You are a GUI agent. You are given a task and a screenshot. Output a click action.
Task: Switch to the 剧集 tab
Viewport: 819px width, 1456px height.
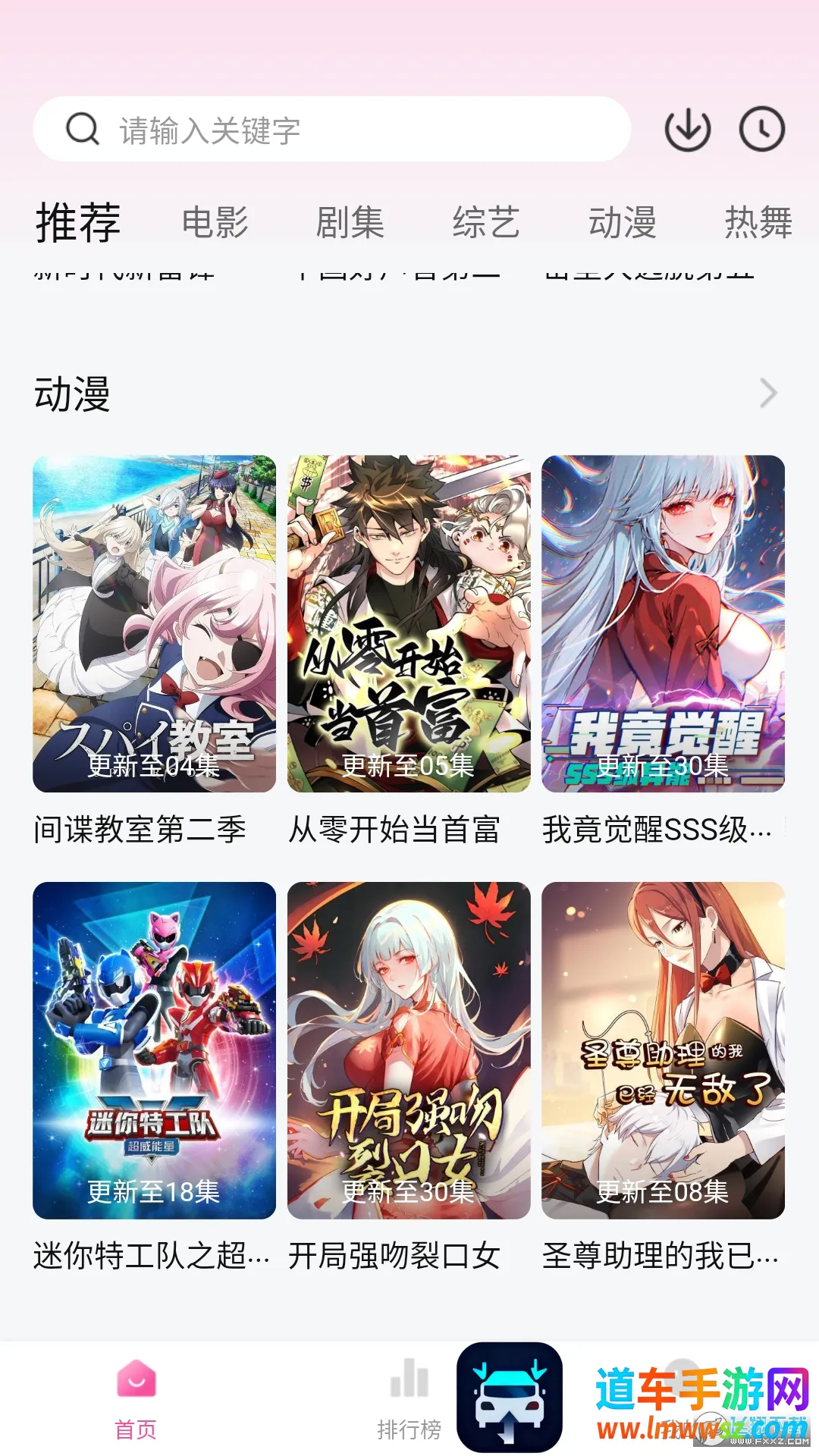tap(350, 223)
